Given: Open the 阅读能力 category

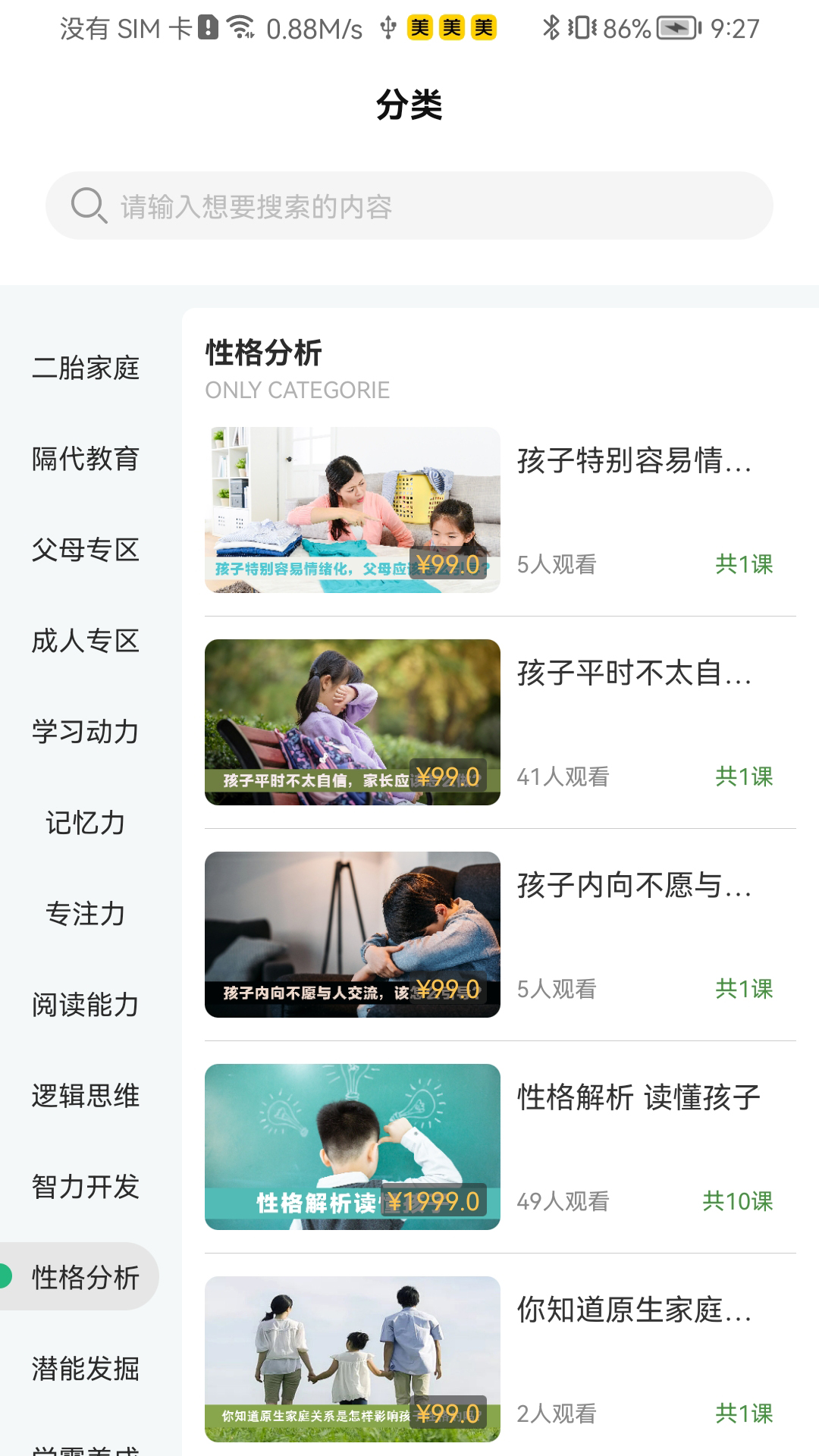Looking at the screenshot, I should click(86, 1006).
